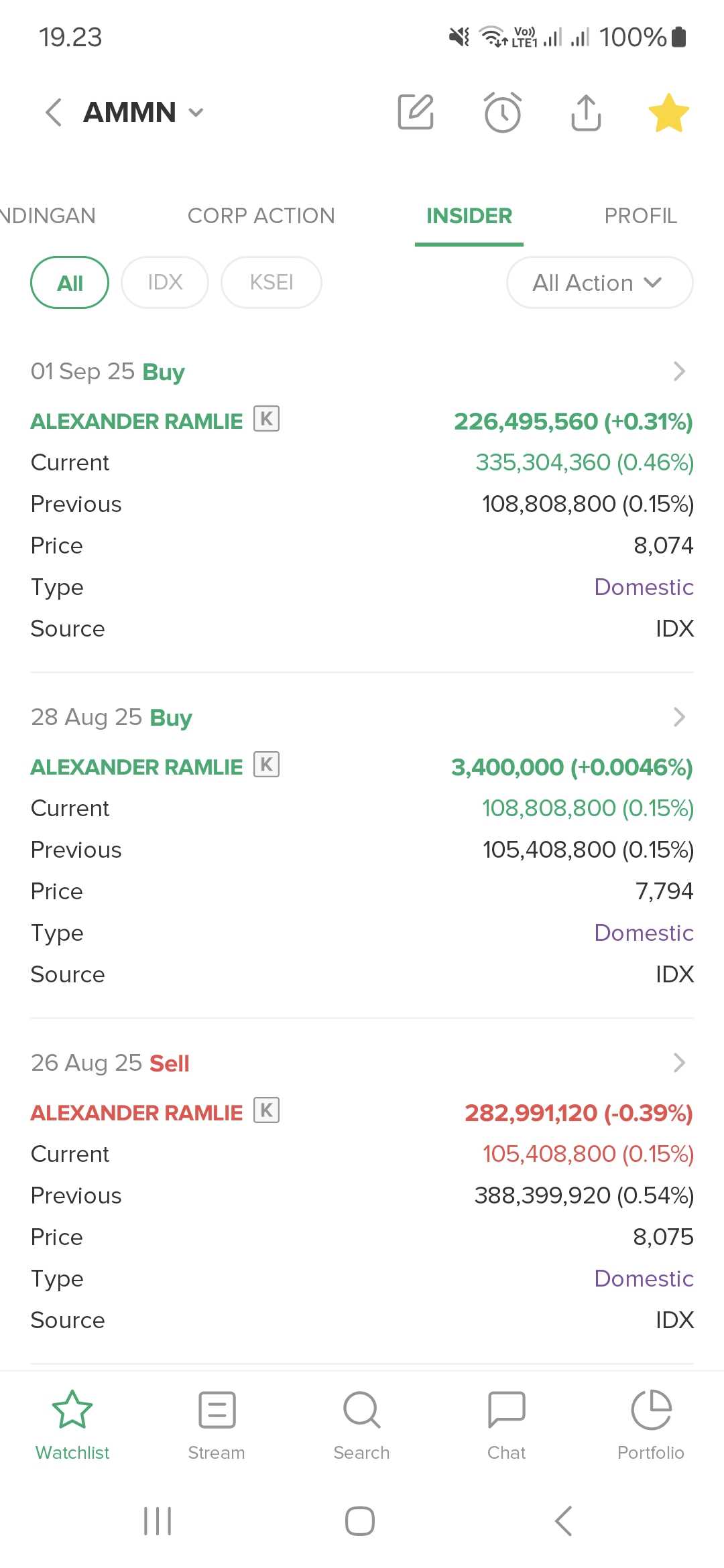Open the 28 Aug 25 Buy transaction details
Viewport: 724px width, 1568px height.
[x=362, y=717]
